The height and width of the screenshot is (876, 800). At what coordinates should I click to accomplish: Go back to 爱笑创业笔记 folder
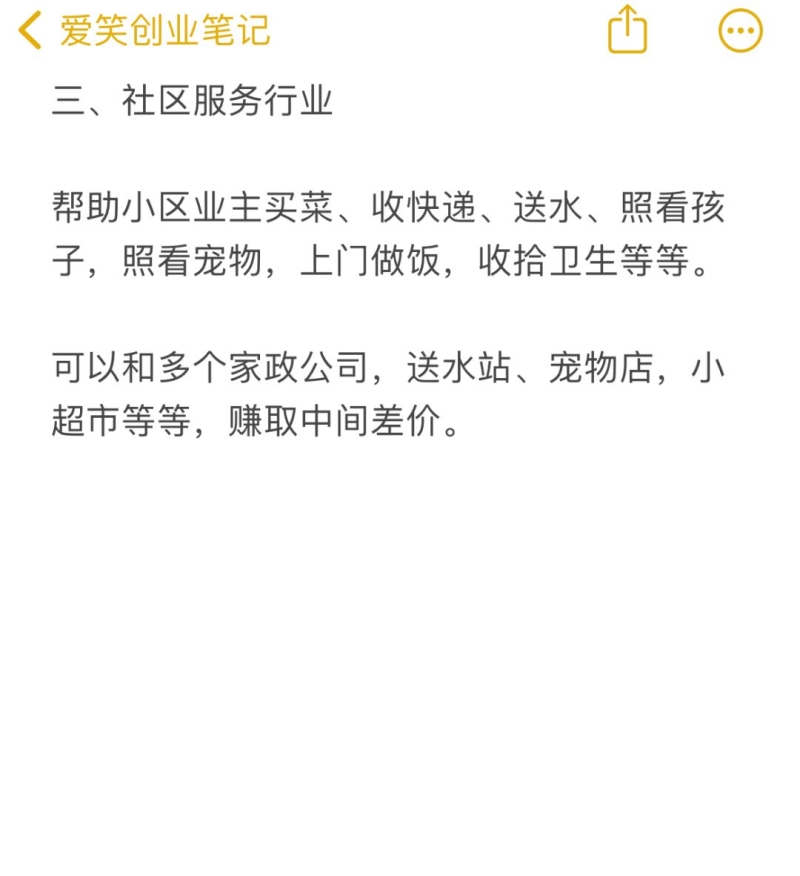(145, 31)
